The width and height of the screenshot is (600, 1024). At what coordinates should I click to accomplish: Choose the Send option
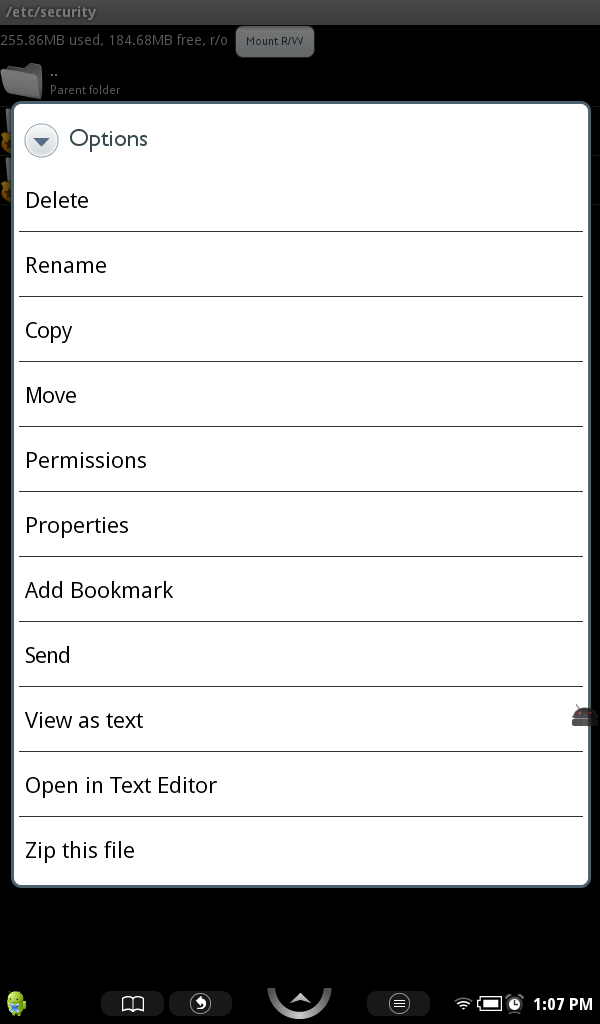(300, 655)
